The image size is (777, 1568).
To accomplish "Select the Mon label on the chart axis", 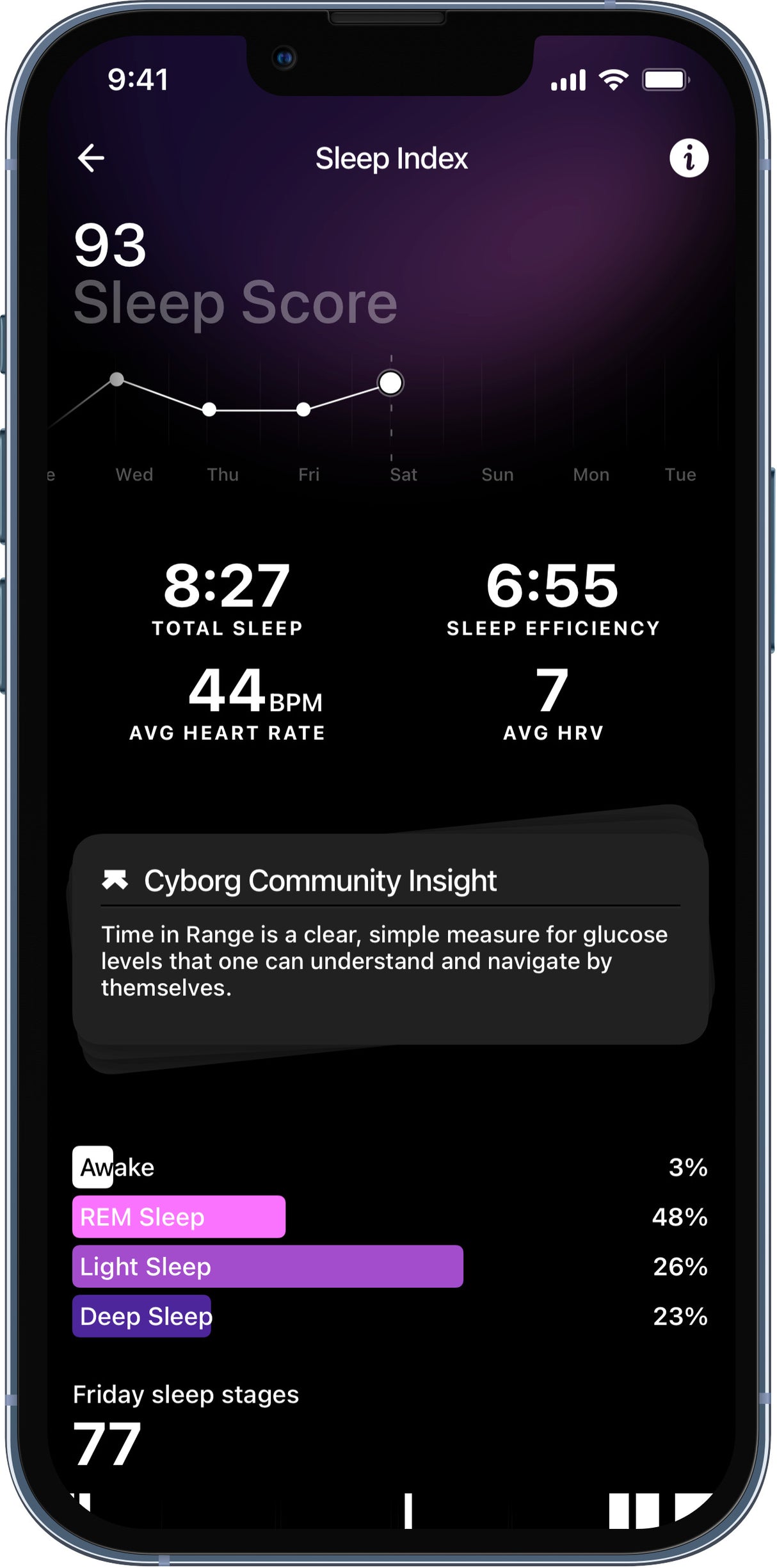I will tap(591, 474).
